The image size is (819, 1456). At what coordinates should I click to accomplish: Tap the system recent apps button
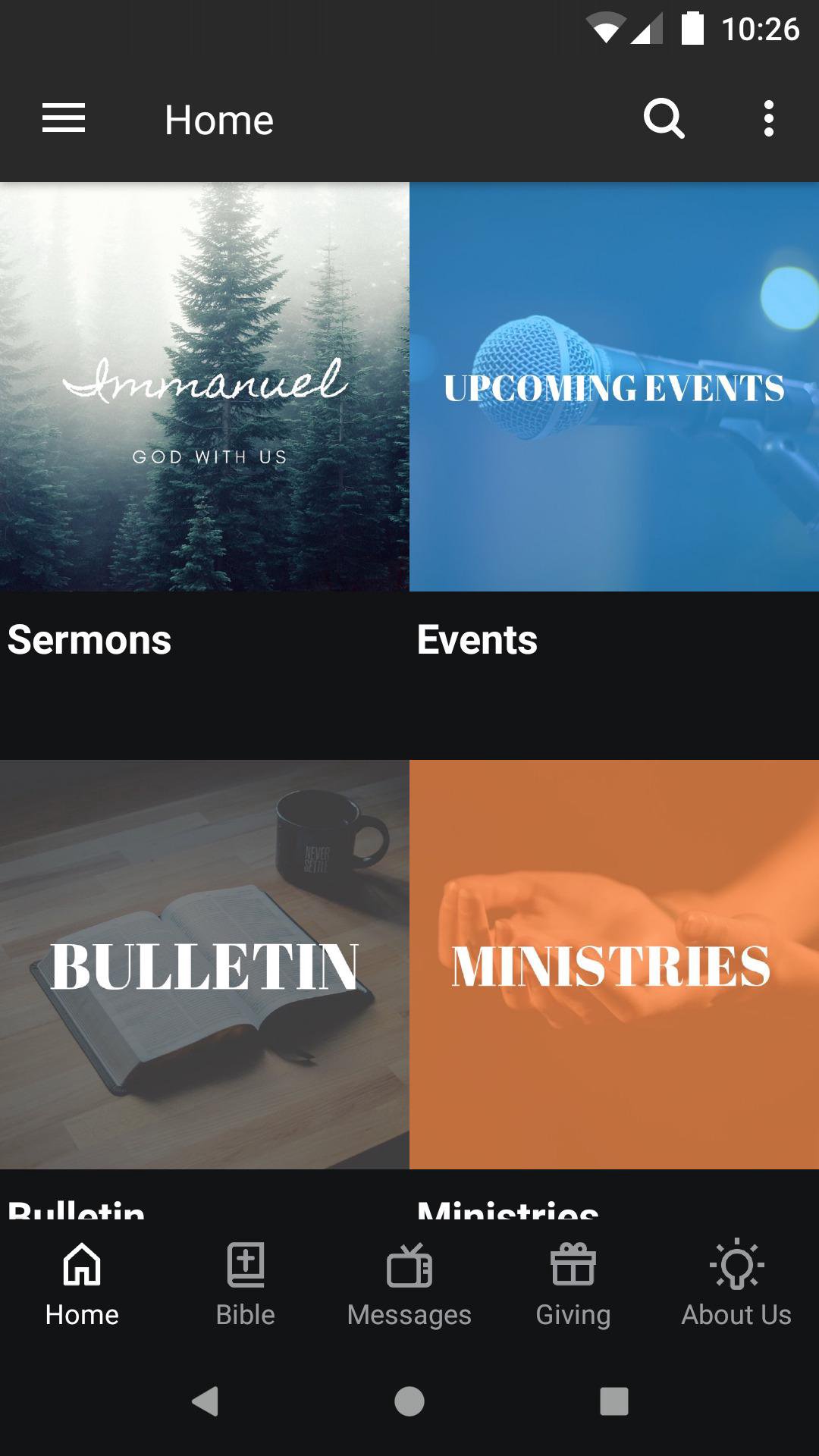click(613, 1401)
